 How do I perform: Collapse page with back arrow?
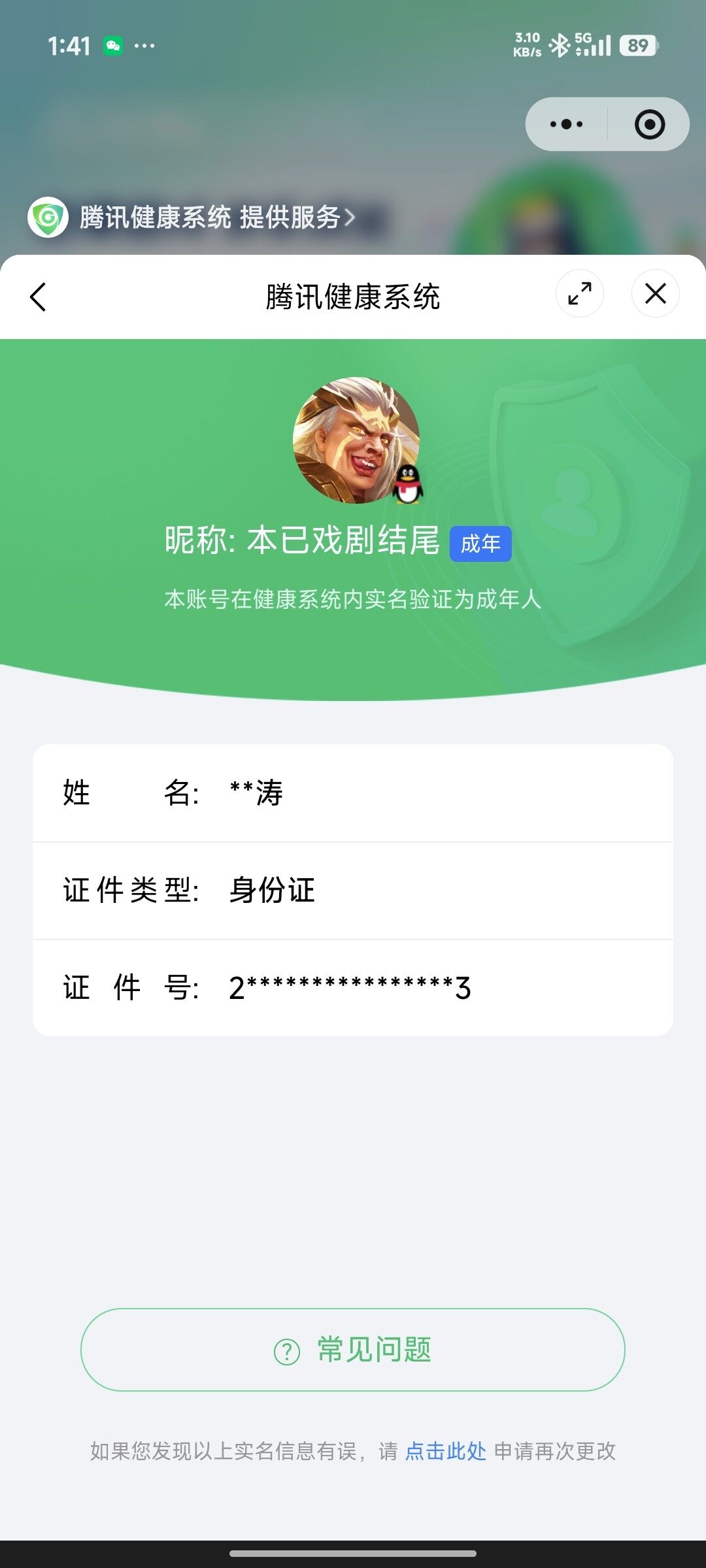click(37, 295)
